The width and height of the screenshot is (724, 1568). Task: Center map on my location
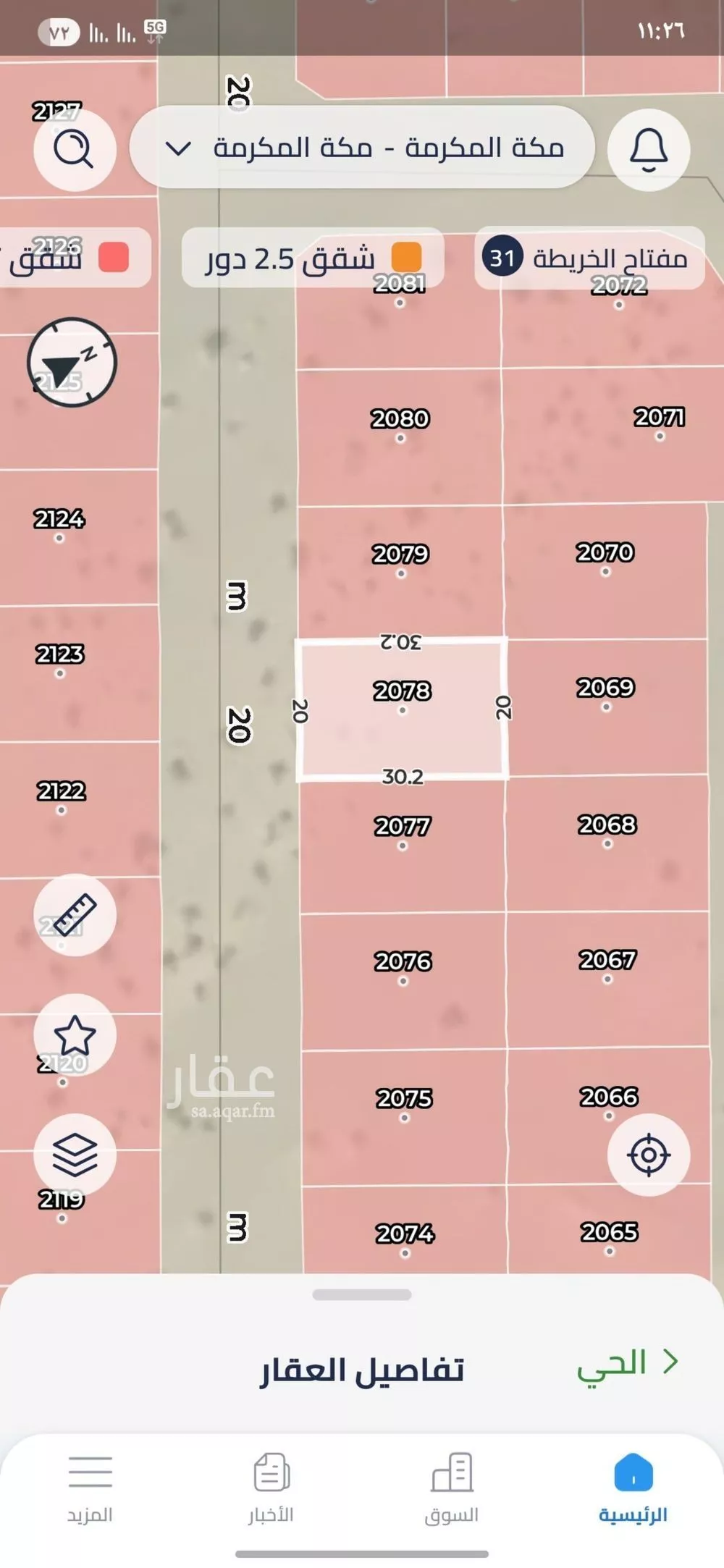pyautogui.click(x=648, y=1155)
